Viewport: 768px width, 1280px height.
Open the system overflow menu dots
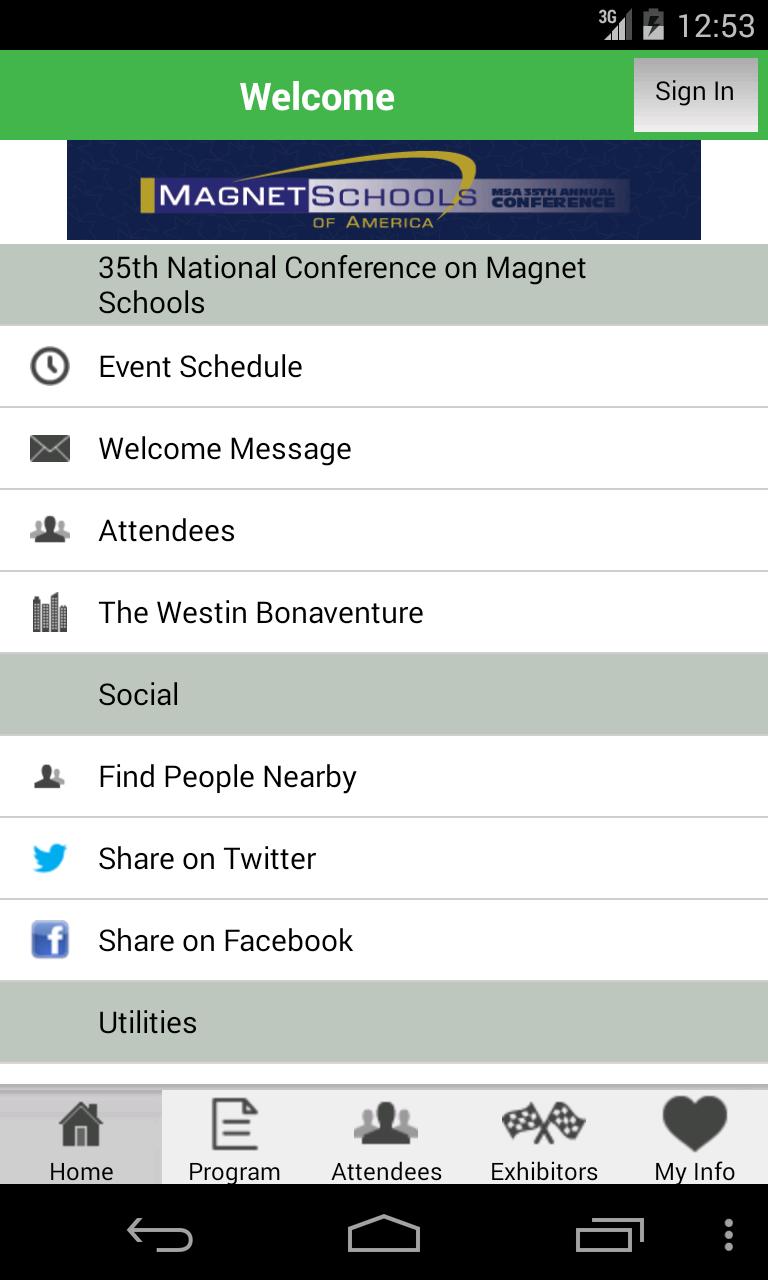coord(728,1235)
